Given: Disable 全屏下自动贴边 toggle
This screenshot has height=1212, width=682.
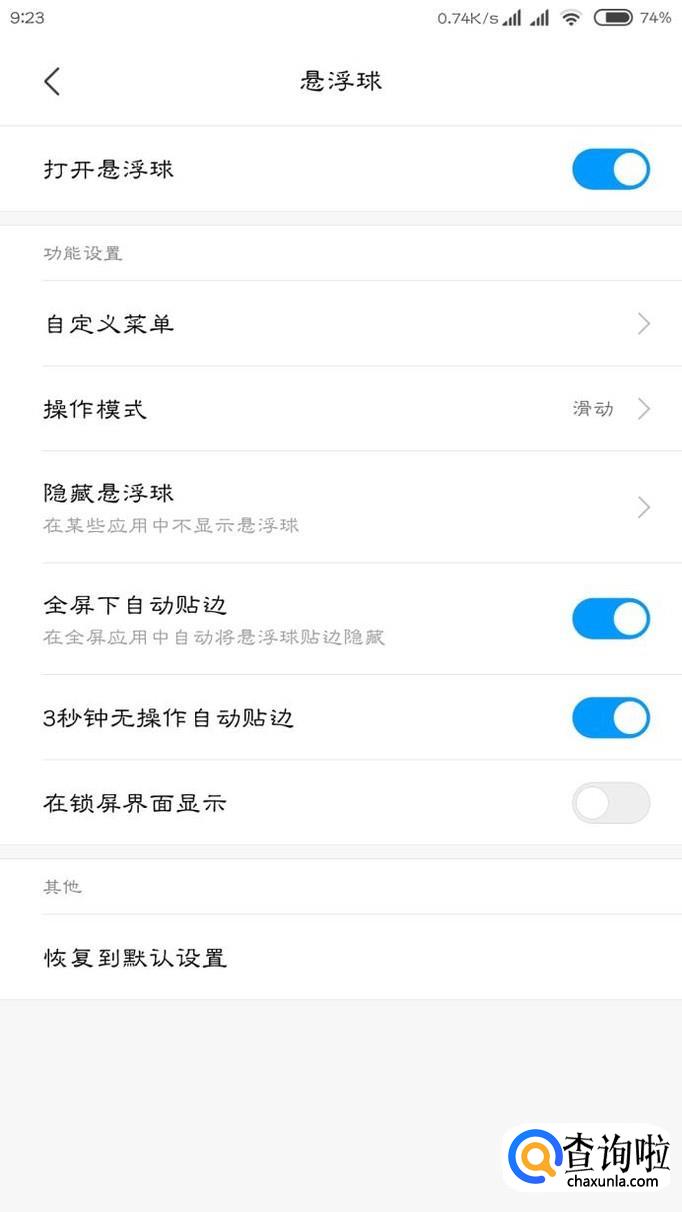Looking at the screenshot, I should coord(610,619).
